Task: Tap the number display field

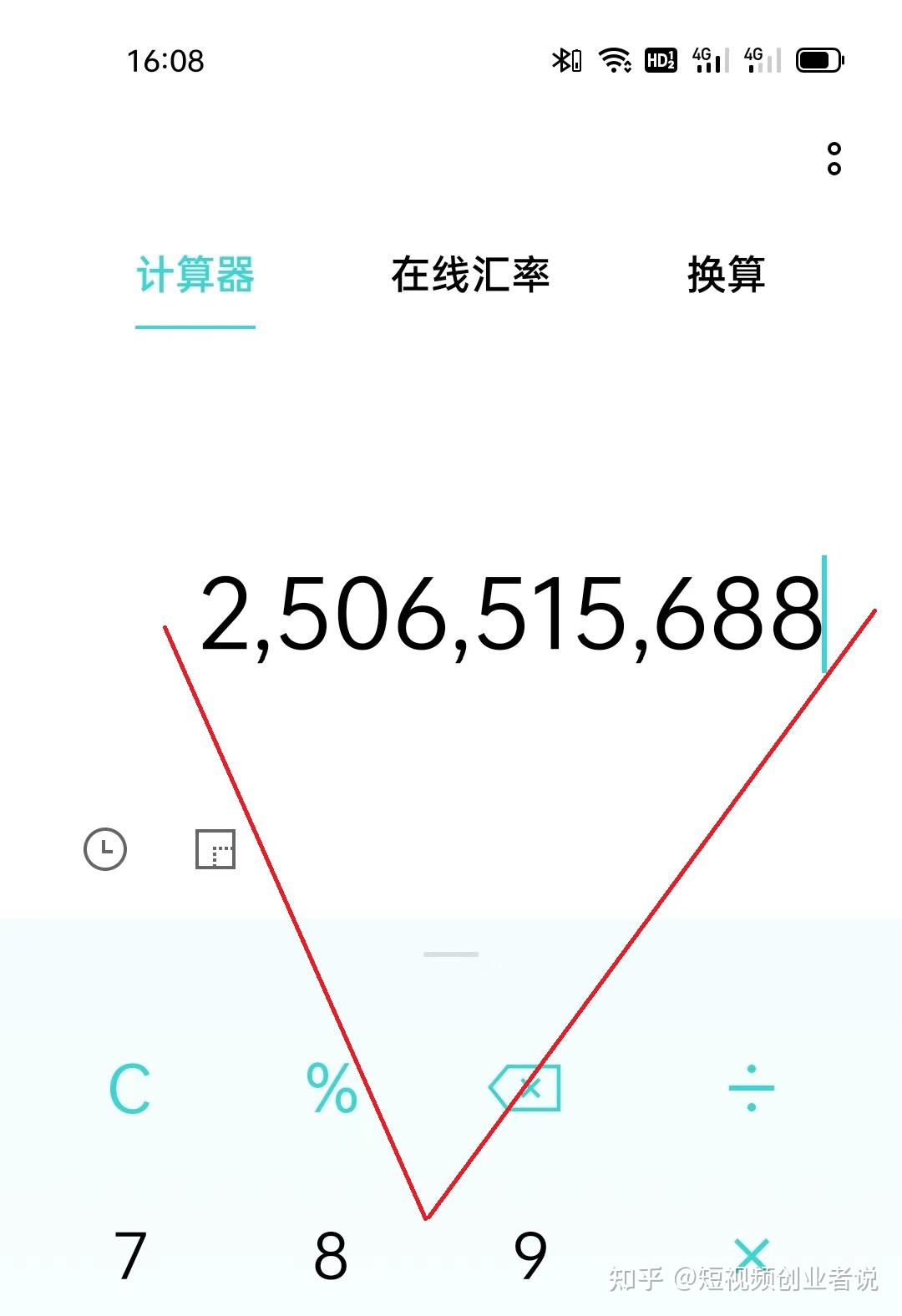Action: [511, 615]
